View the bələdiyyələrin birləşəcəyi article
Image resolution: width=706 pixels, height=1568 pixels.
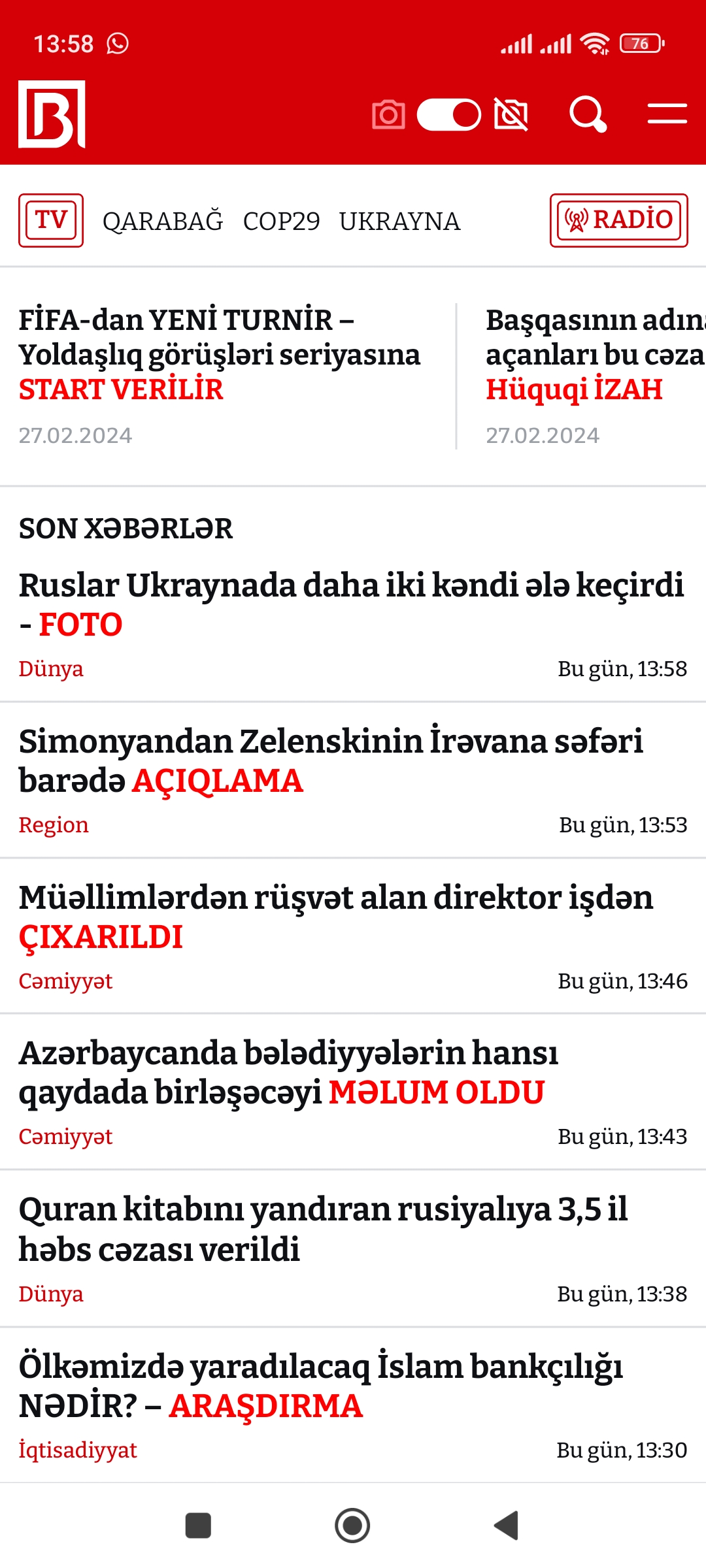288,1072
